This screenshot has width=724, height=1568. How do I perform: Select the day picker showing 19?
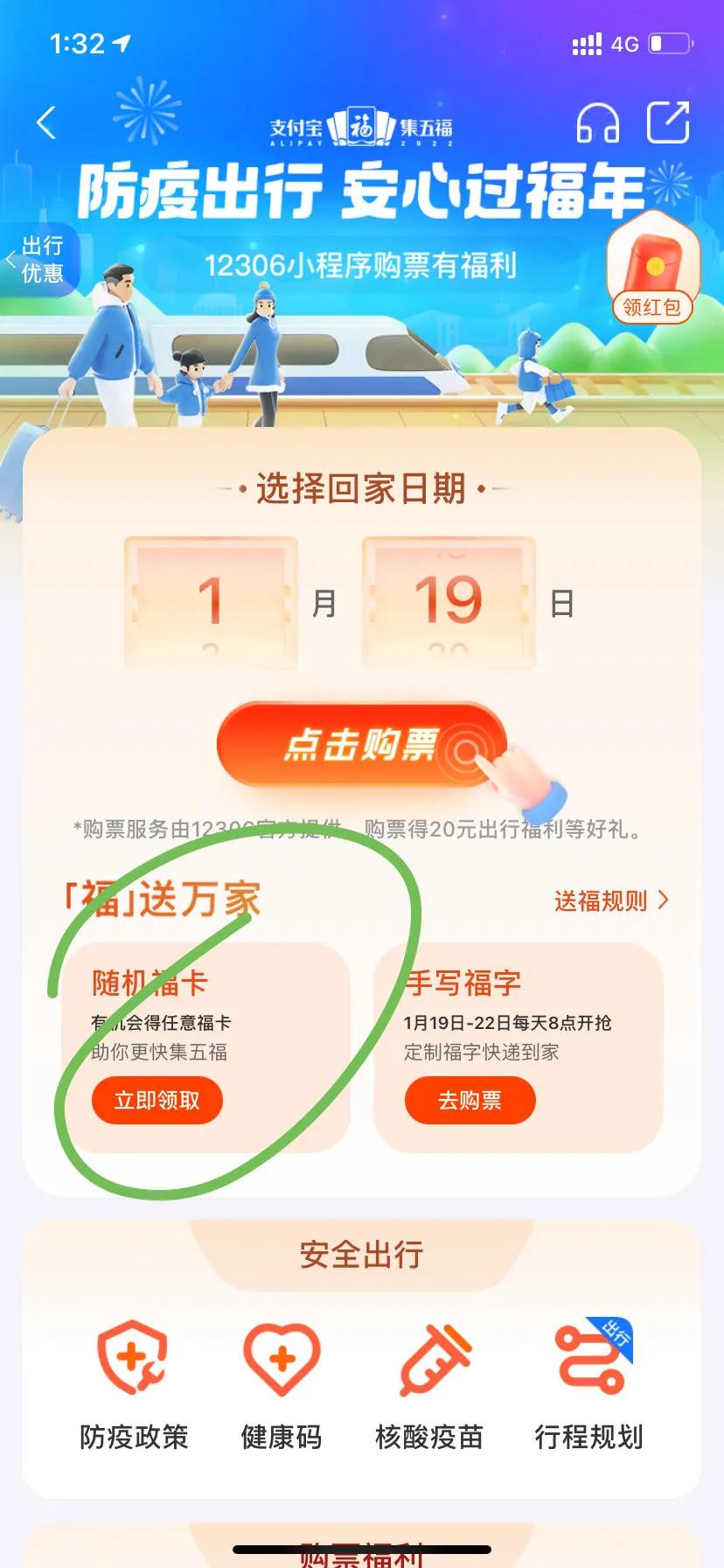[x=449, y=603]
